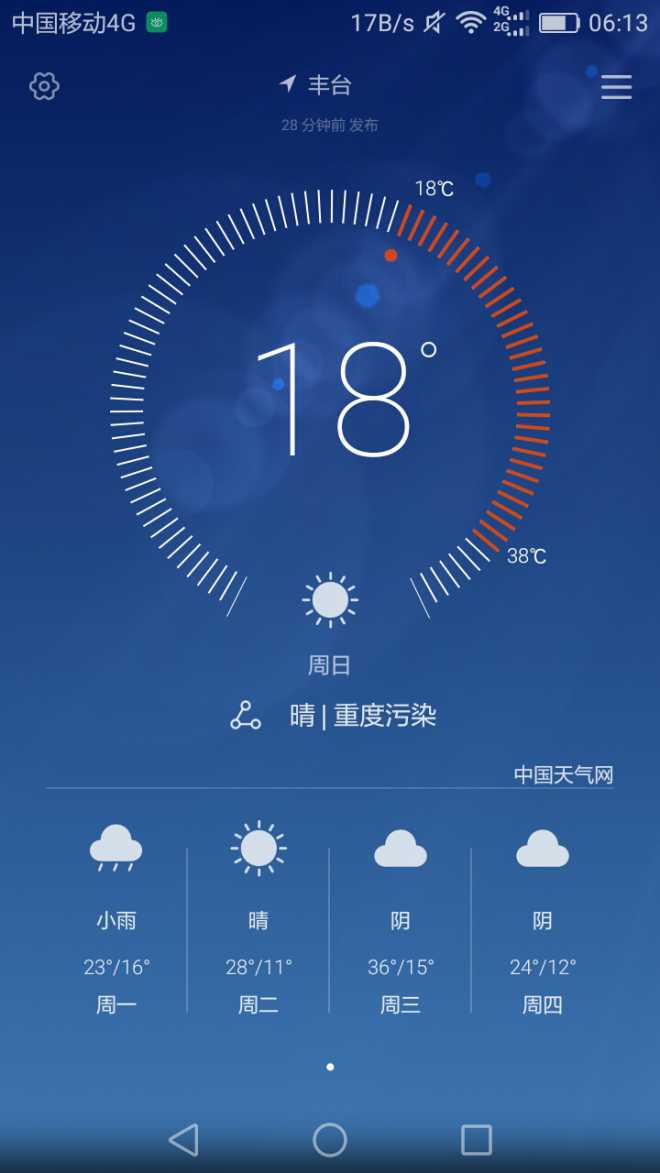
Task: Open the city list menu icon
Action: click(616, 88)
